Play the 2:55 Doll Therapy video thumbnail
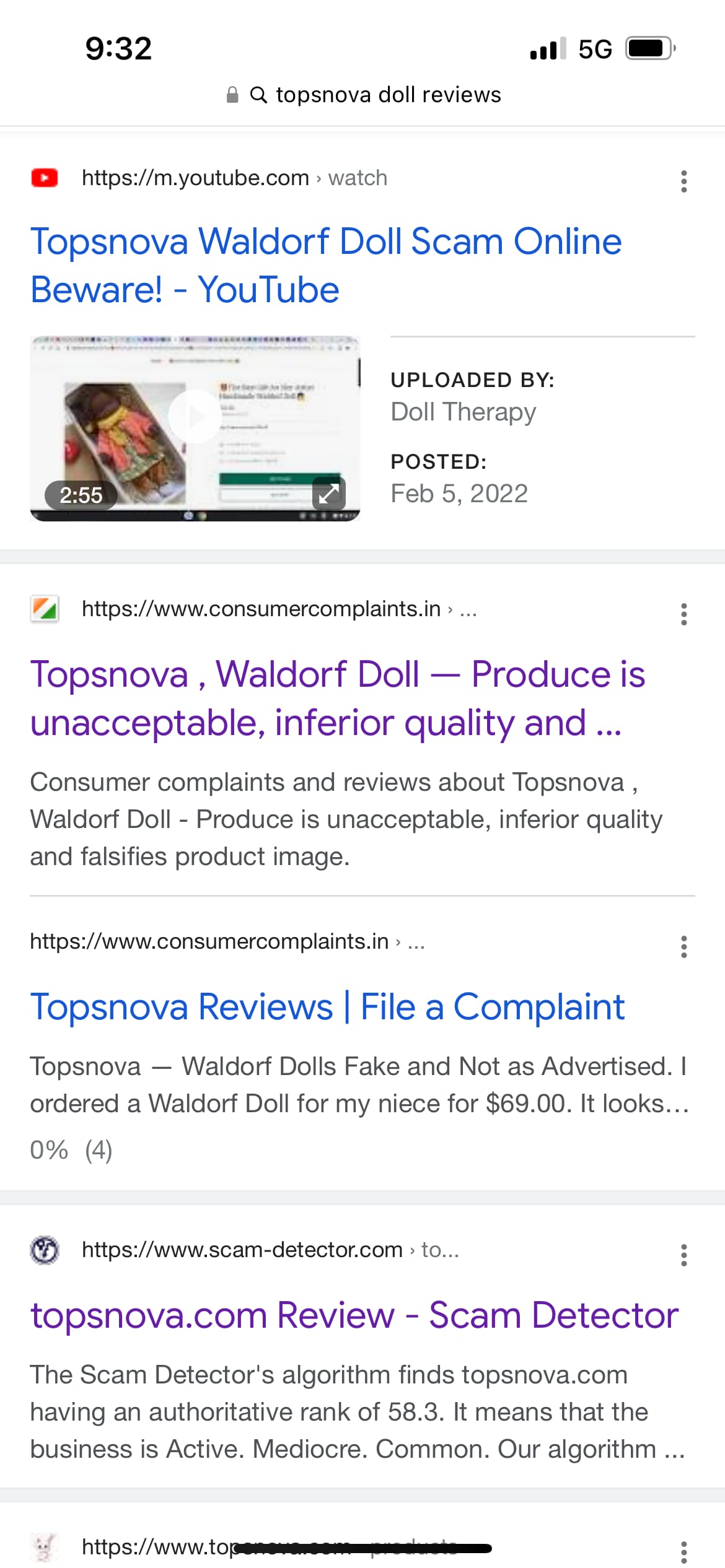 [195, 429]
